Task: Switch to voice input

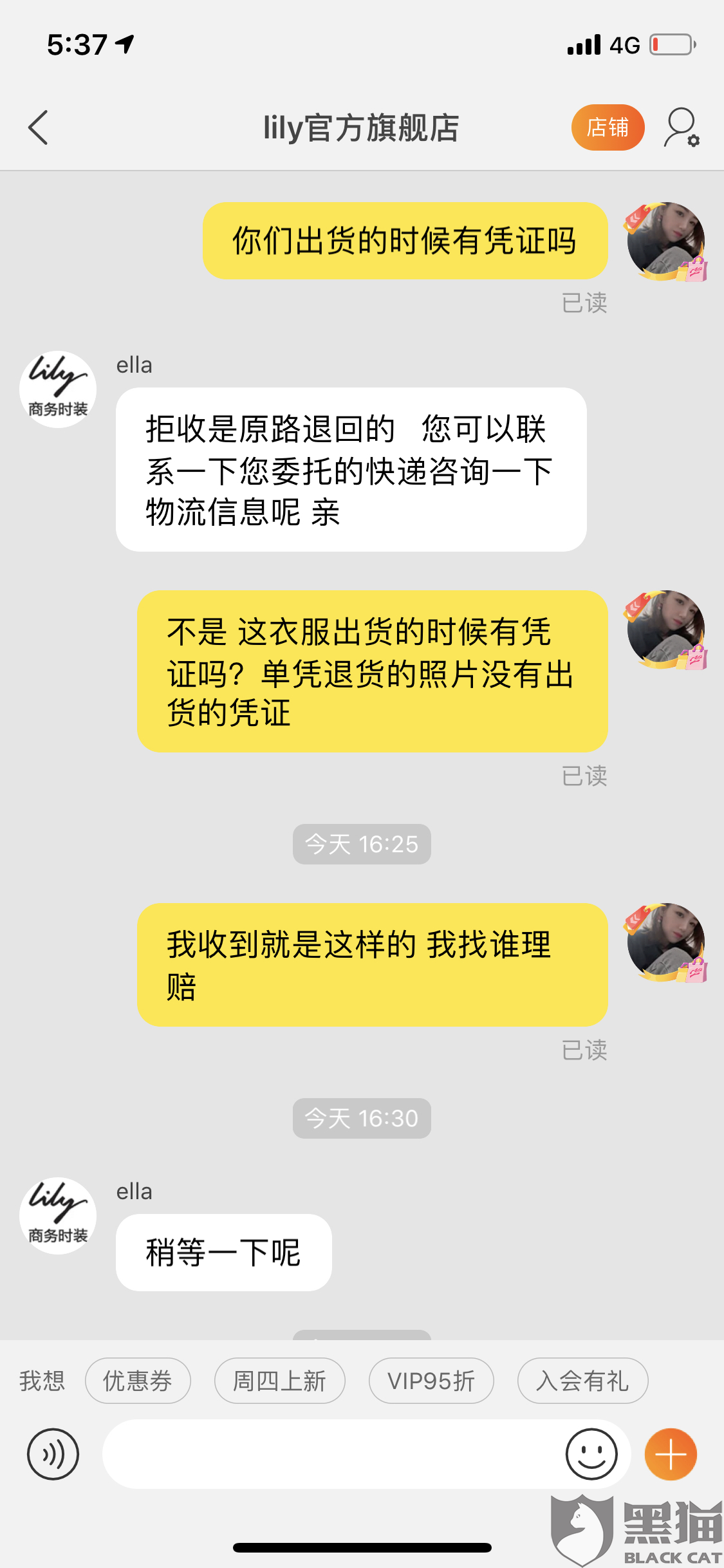Action: [53, 1454]
